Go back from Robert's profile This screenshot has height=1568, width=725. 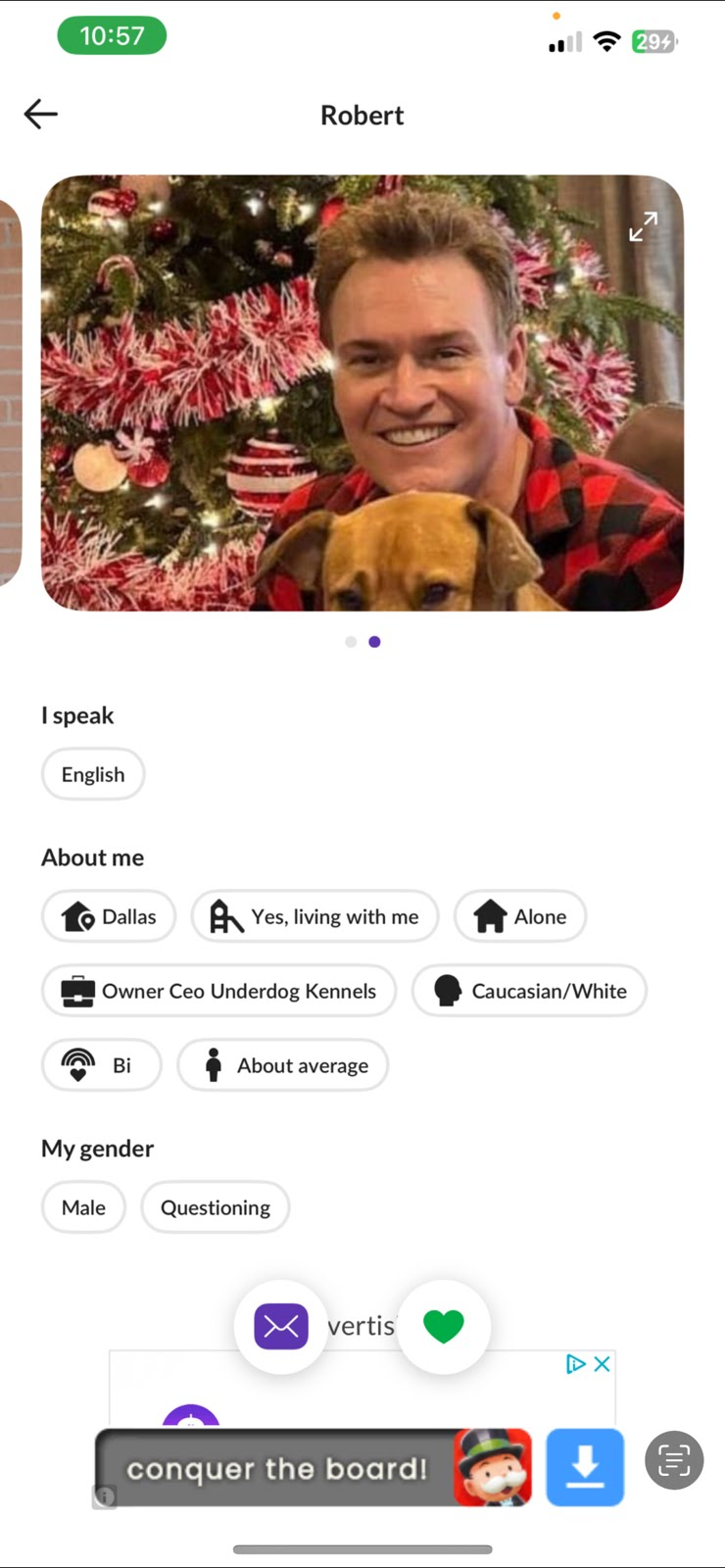tap(41, 115)
